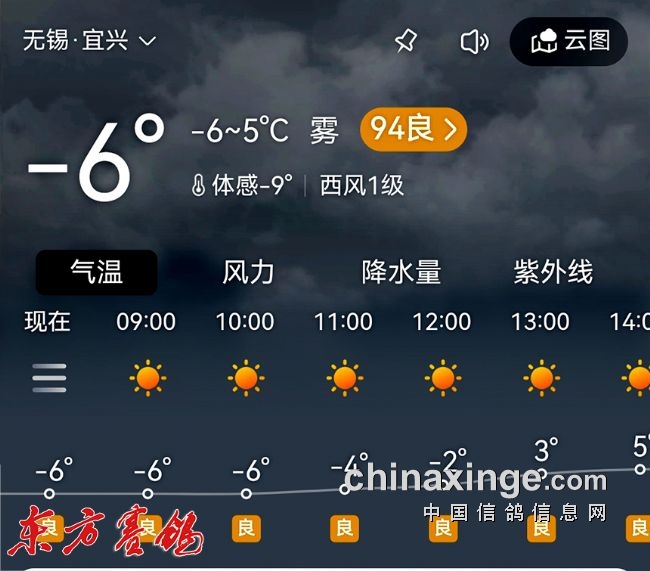Open the 94良 air quality details
The height and width of the screenshot is (571, 650).
point(413,129)
